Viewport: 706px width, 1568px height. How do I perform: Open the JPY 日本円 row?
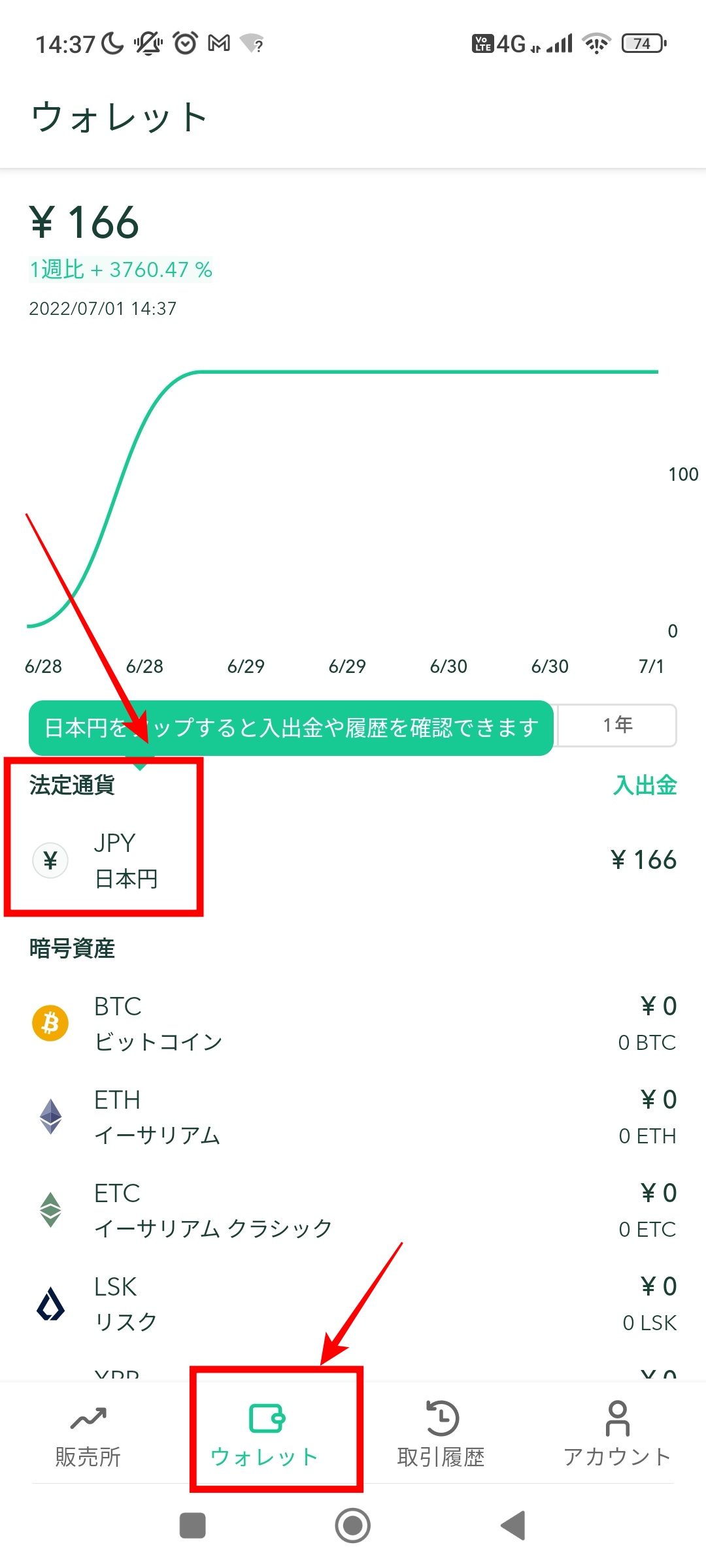(x=353, y=860)
